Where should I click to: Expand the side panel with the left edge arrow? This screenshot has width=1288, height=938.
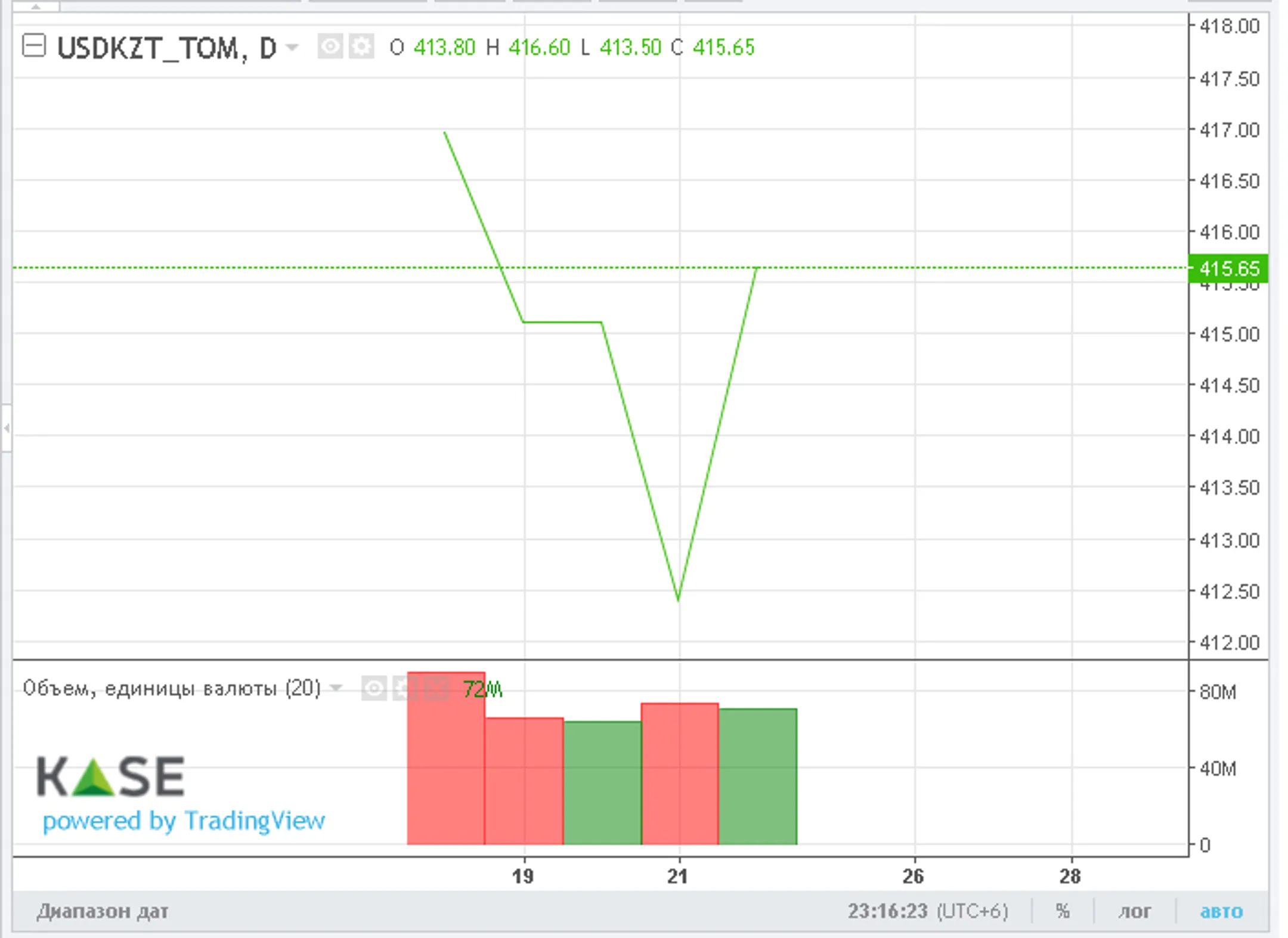coord(7,428)
